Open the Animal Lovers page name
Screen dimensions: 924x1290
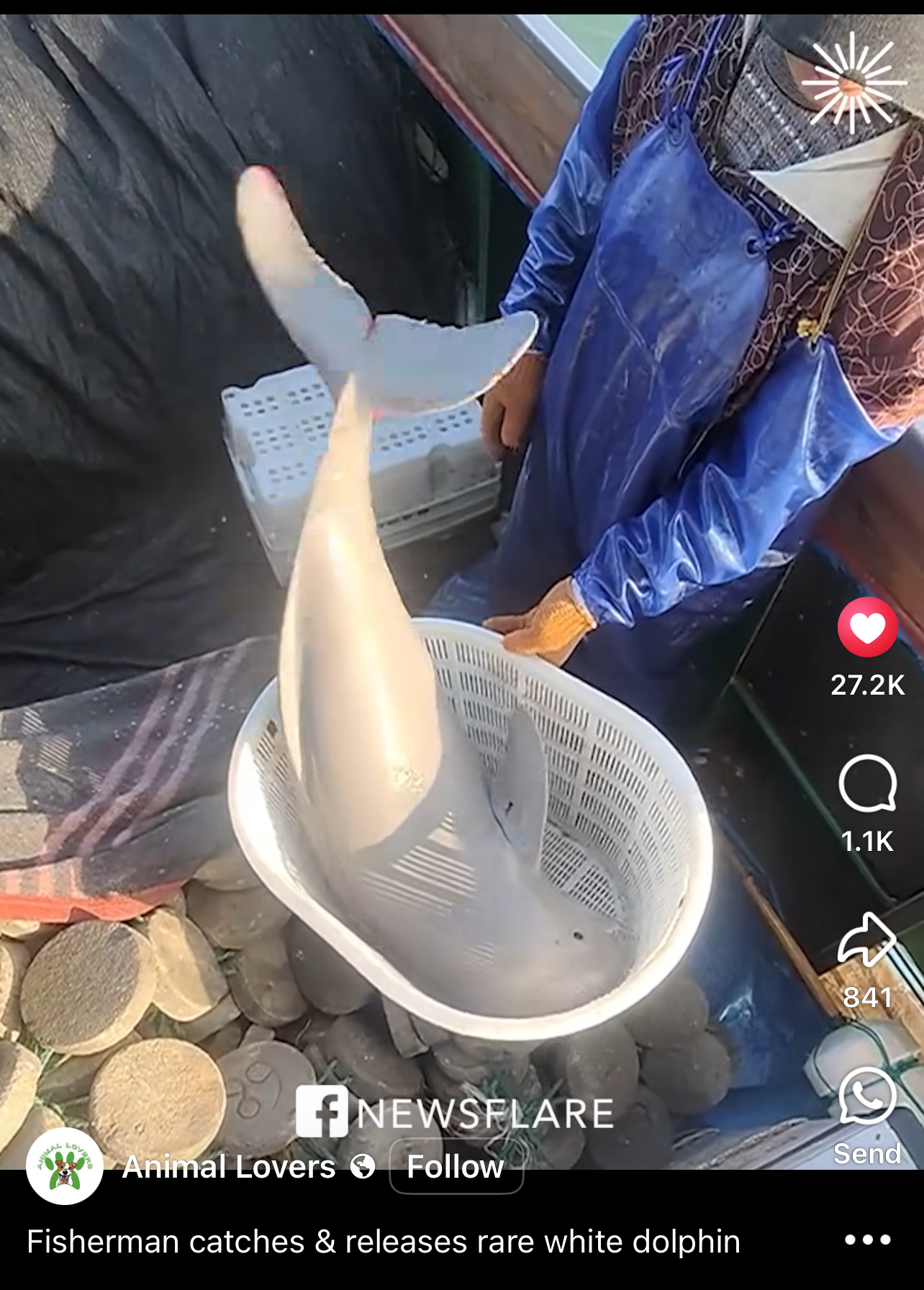229,1167
